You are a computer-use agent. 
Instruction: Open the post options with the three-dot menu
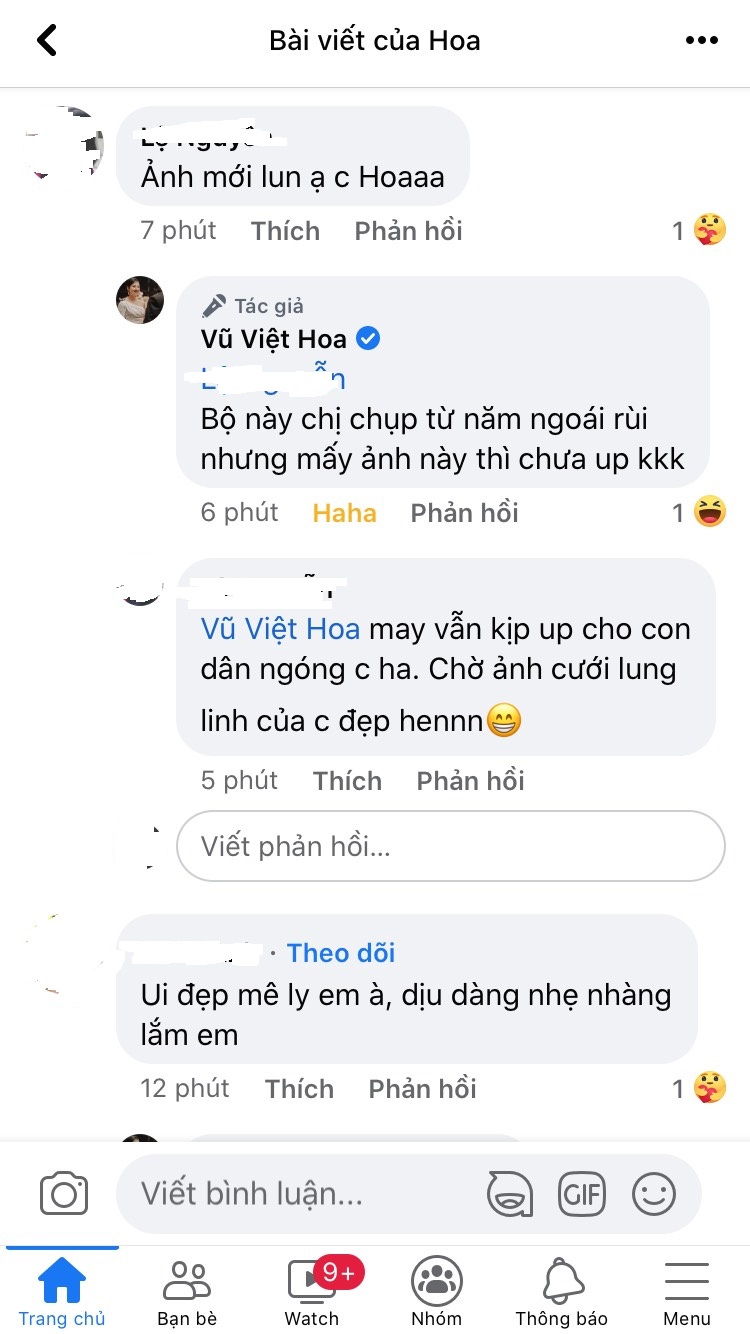point(702,40)
